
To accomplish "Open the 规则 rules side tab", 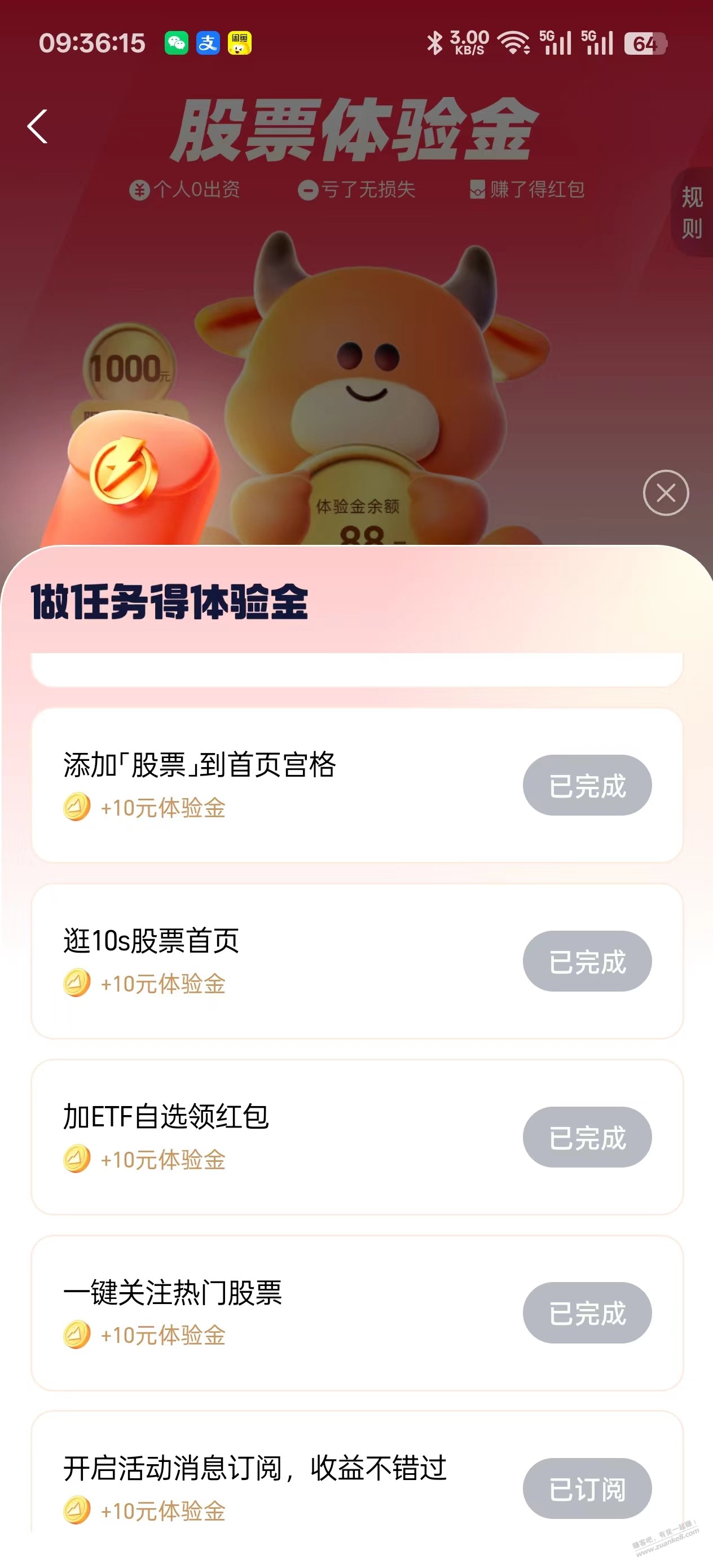I will 692,213.
